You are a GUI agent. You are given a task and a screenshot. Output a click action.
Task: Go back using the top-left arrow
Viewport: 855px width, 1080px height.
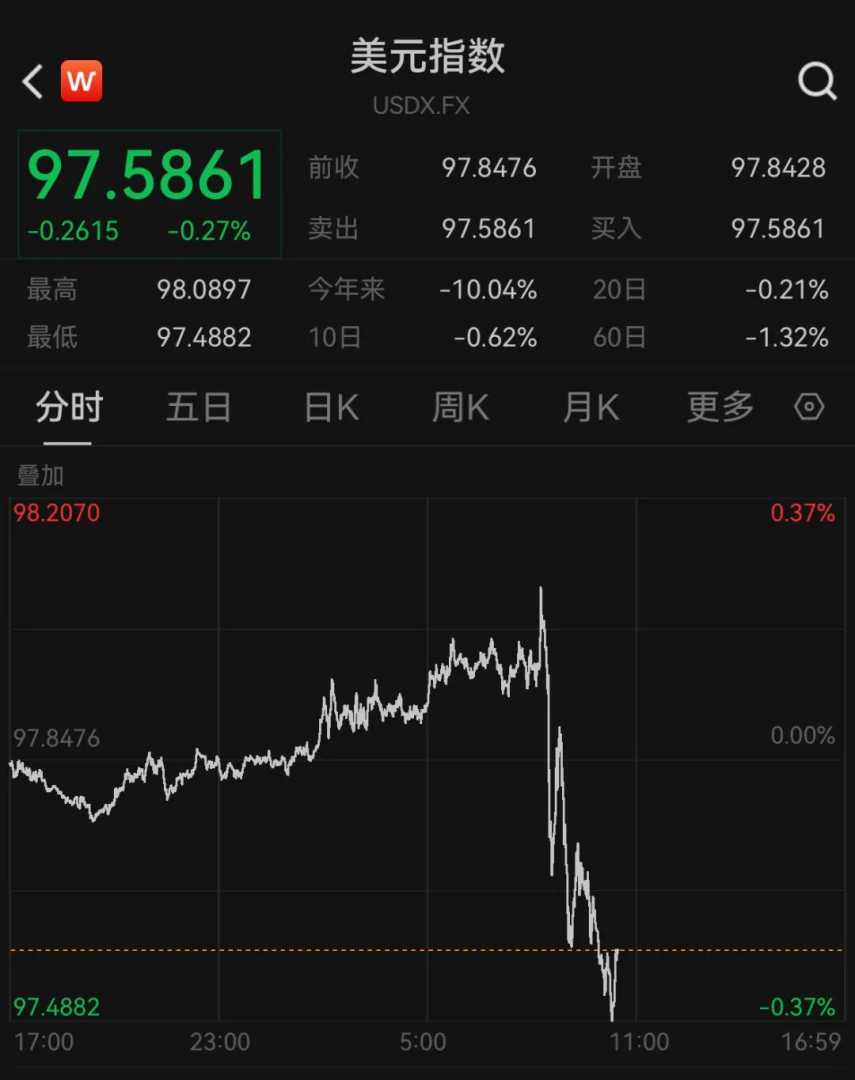pyautogui.click(x=33, y=82)
